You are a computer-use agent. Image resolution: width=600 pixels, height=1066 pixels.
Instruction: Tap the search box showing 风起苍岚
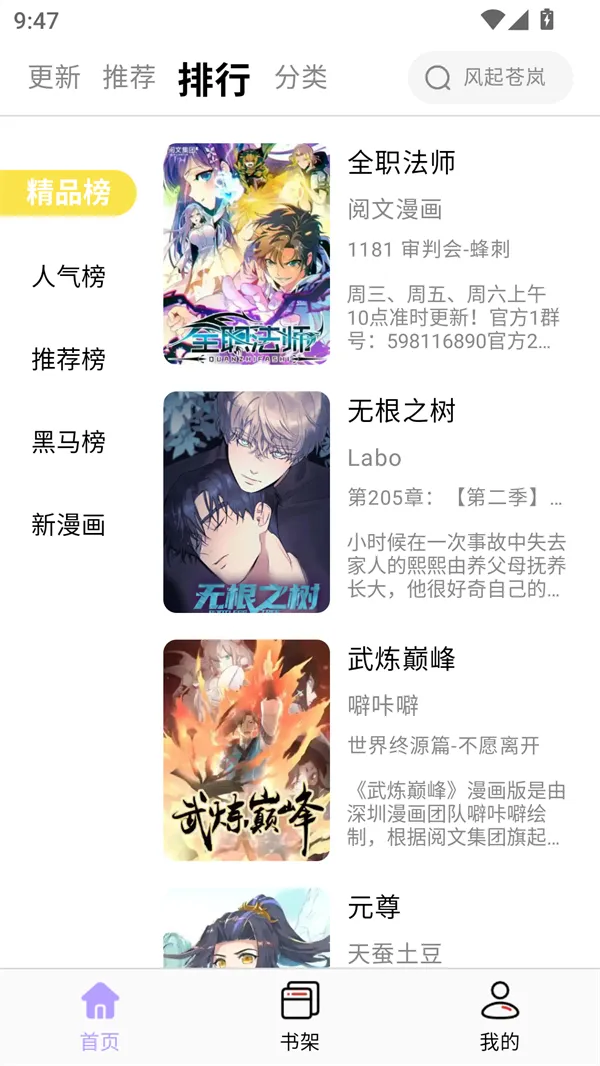490,78
